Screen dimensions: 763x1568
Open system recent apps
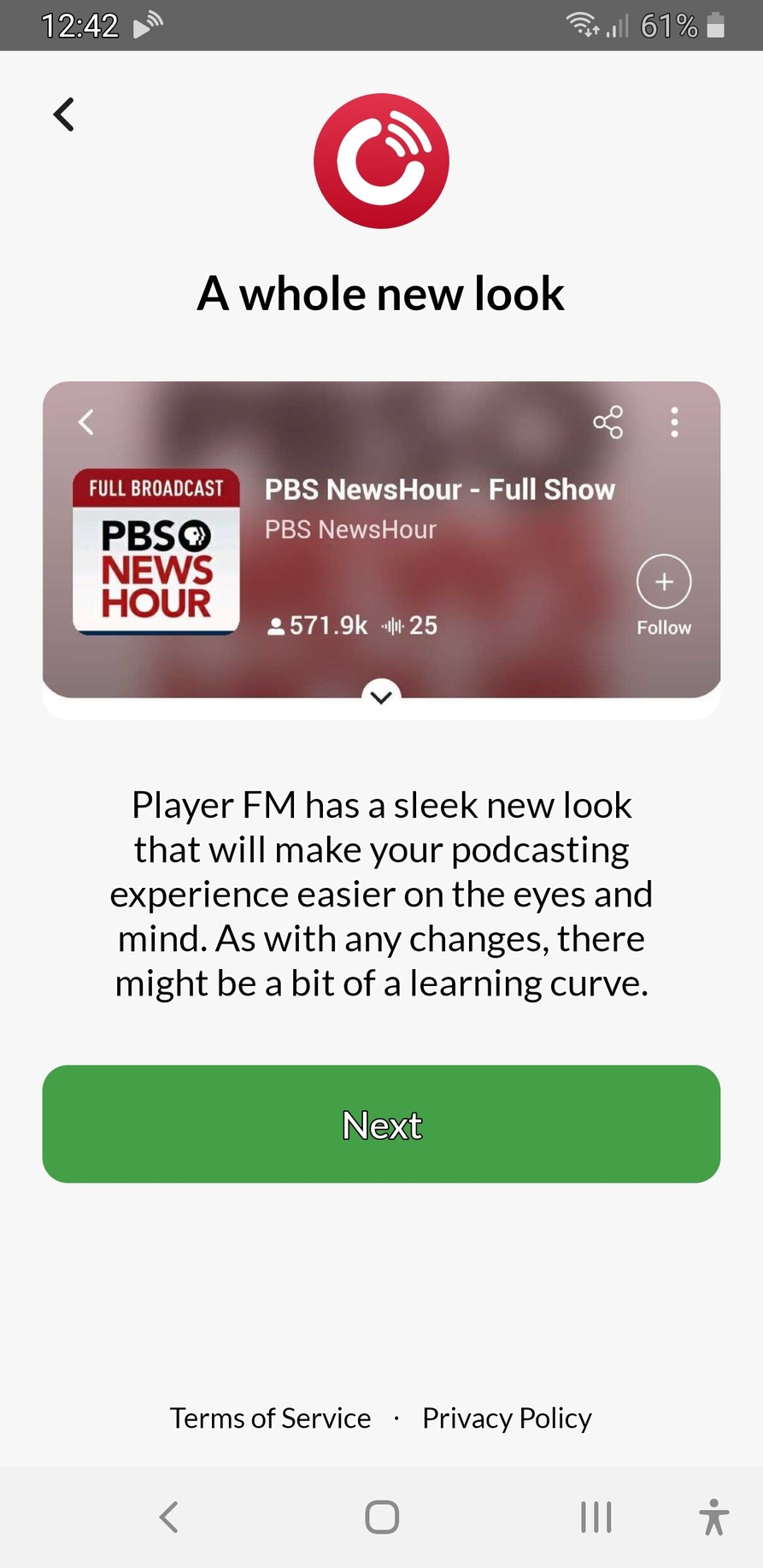click(x=596, y=1517)
